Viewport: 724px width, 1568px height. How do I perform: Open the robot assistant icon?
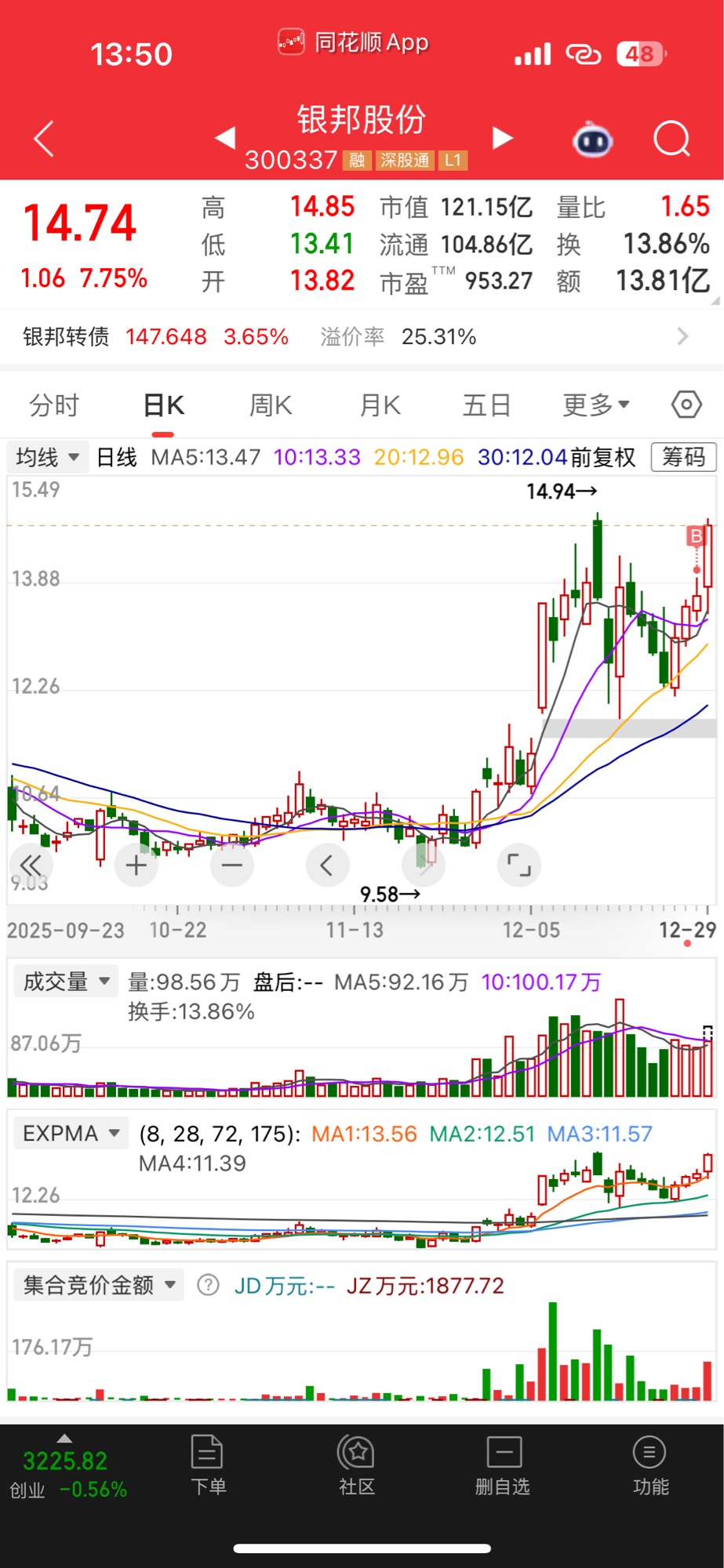(594, 141)
